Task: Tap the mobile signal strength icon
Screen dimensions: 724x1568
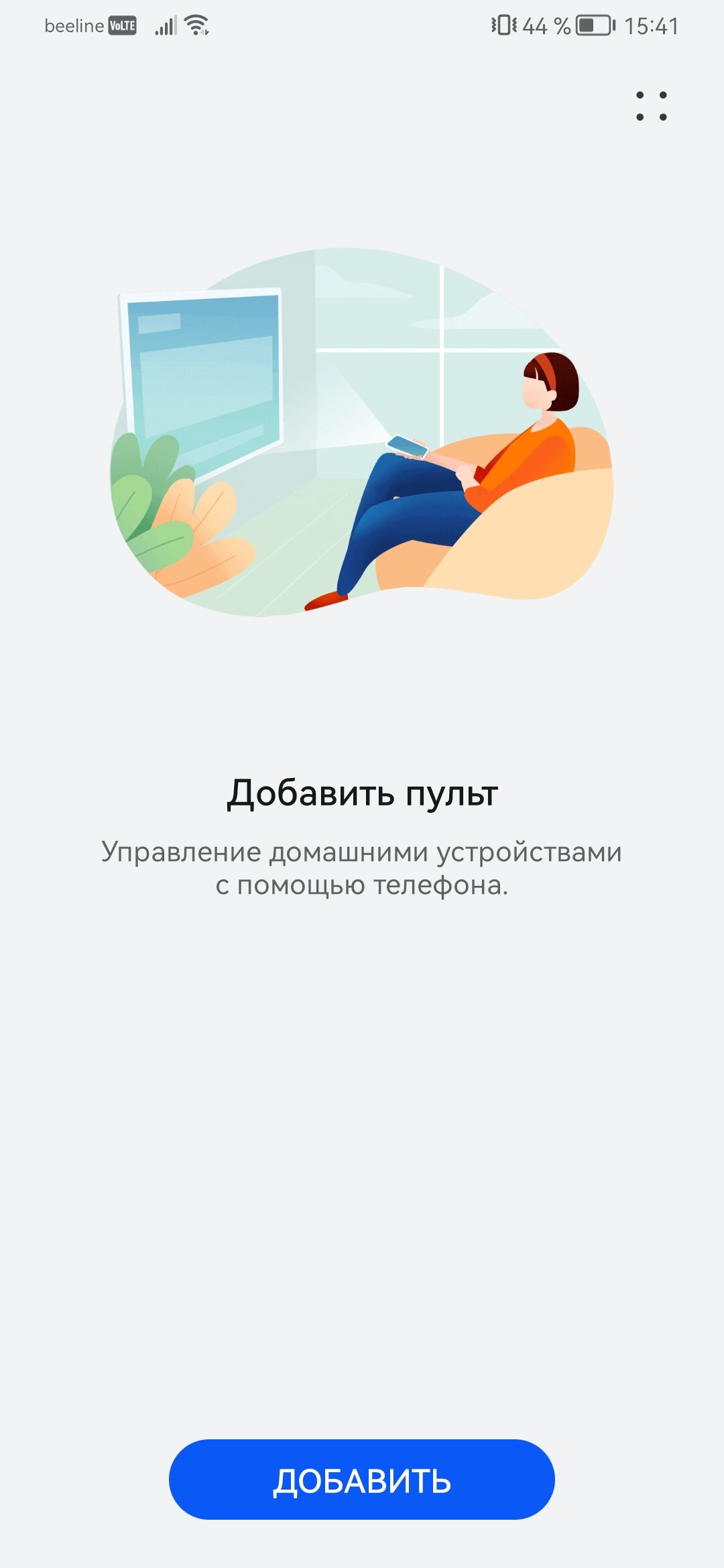Action: [x=166, y=25]
